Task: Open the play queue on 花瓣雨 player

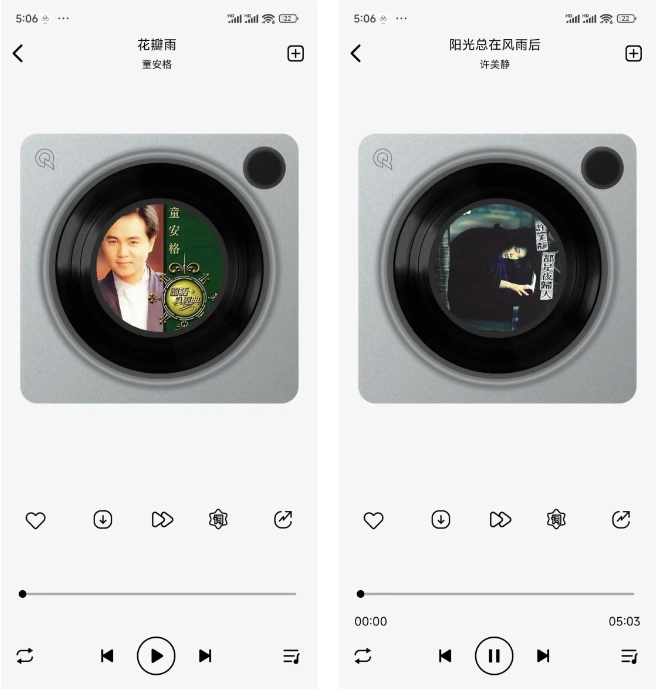Action: 291,656
